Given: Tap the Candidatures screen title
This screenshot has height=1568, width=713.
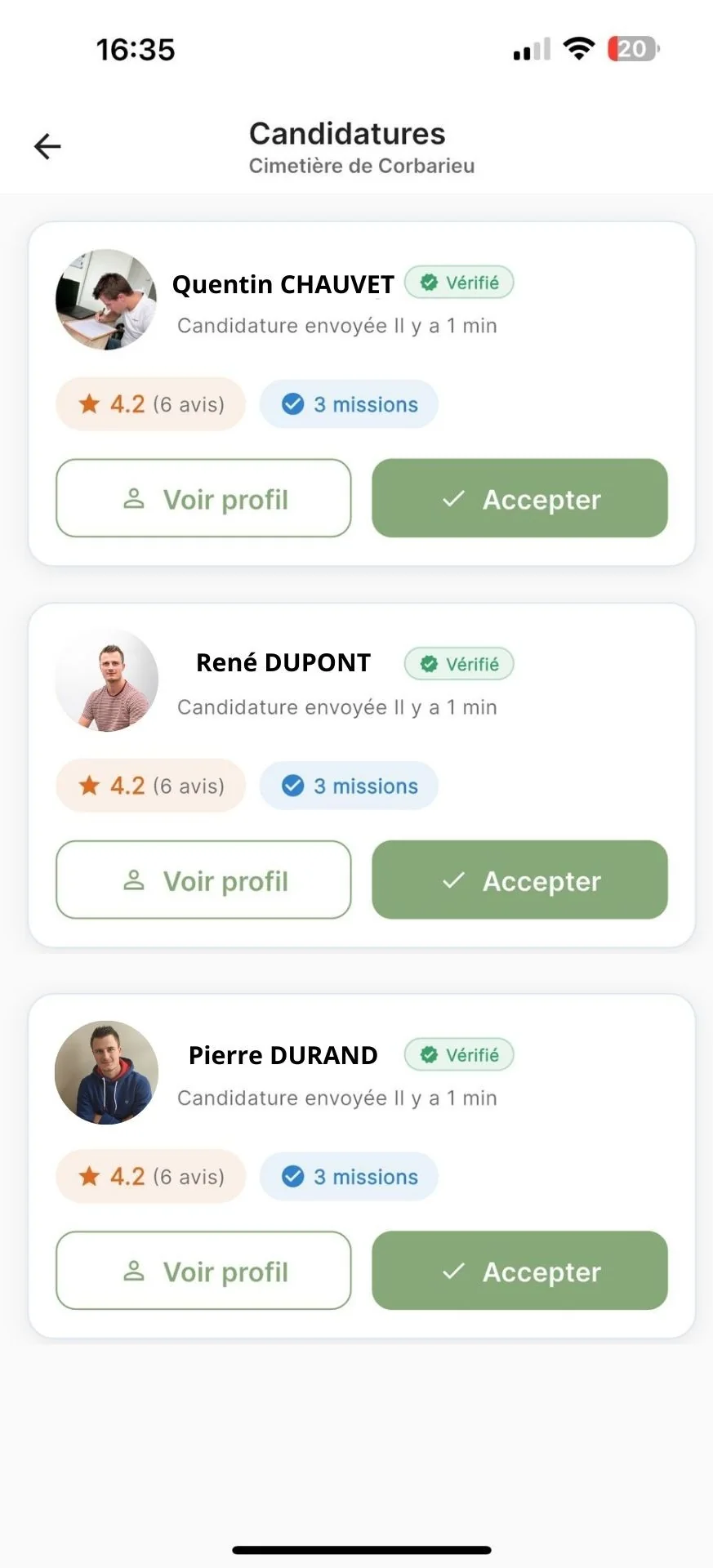Looking at the screenshot, I should [x=347, y=133].
